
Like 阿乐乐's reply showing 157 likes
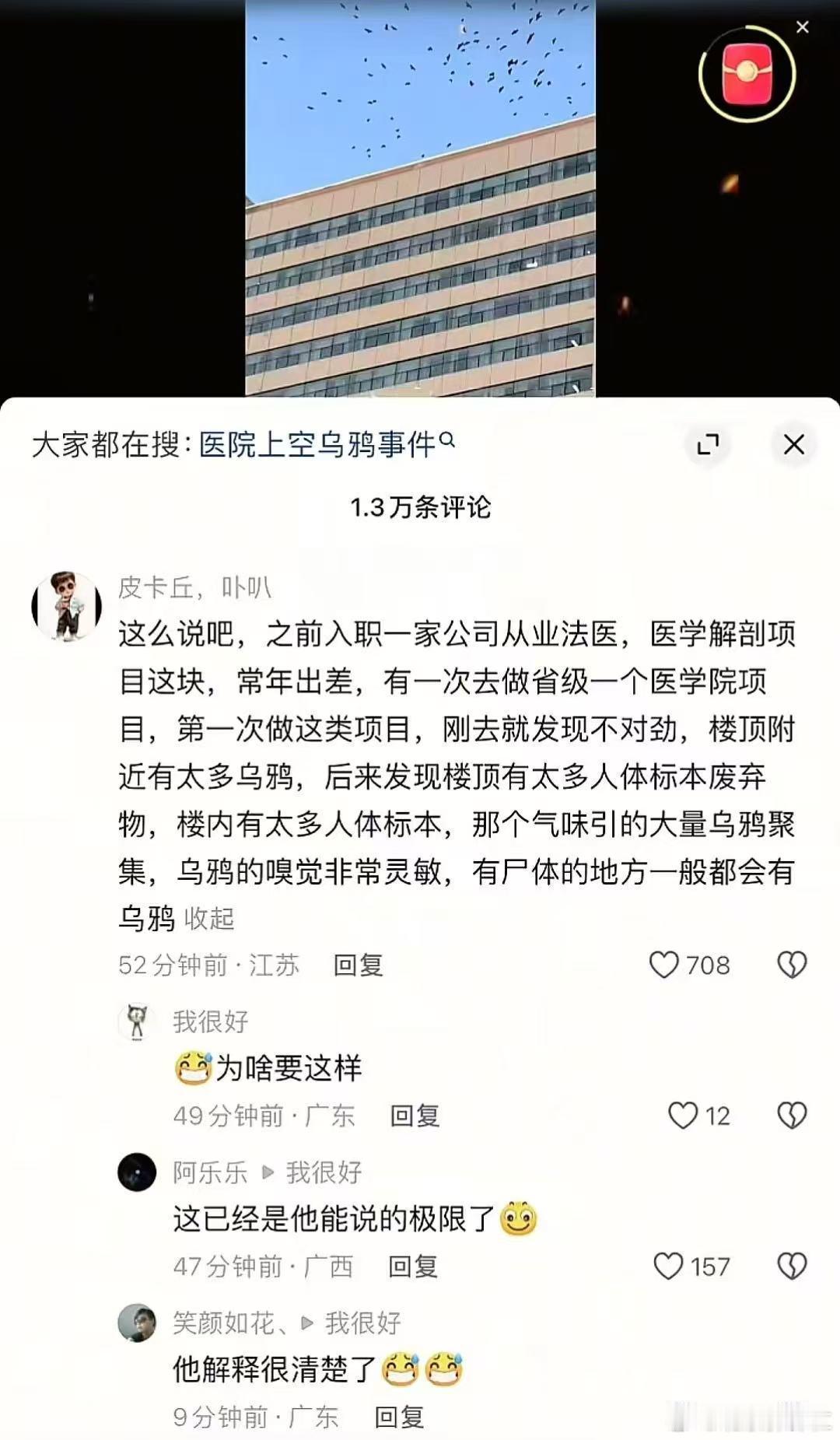coord(667,1266)
